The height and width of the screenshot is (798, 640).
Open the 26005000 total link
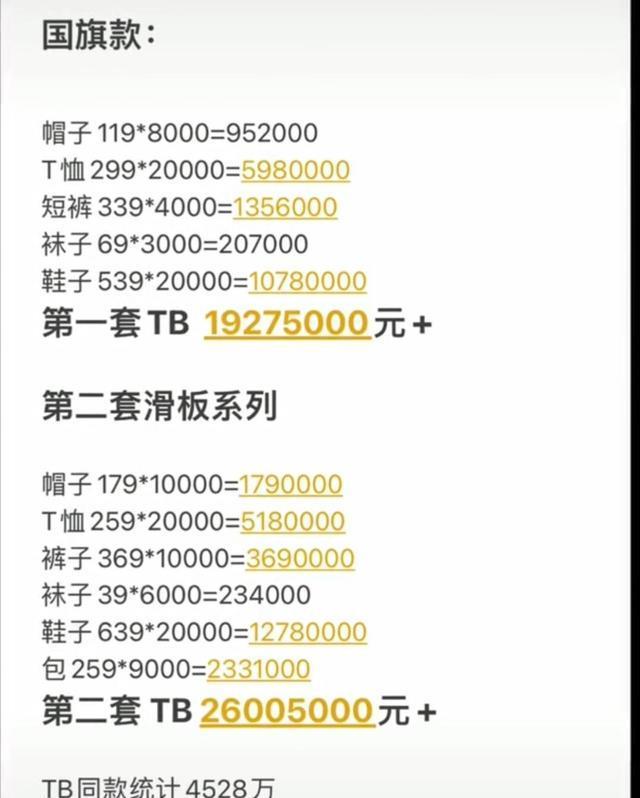287,711
